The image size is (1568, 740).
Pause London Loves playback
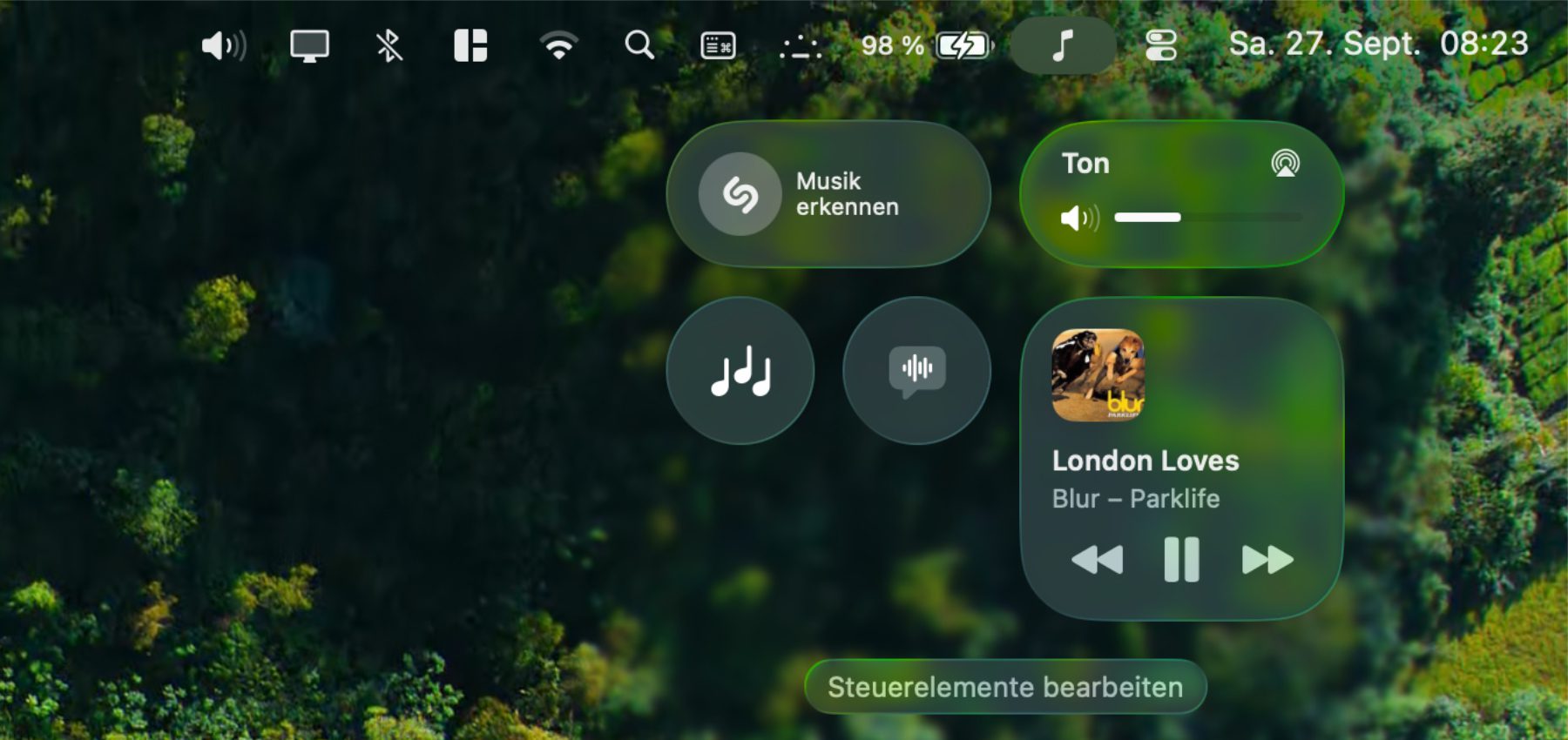[x=1181, y=560]
